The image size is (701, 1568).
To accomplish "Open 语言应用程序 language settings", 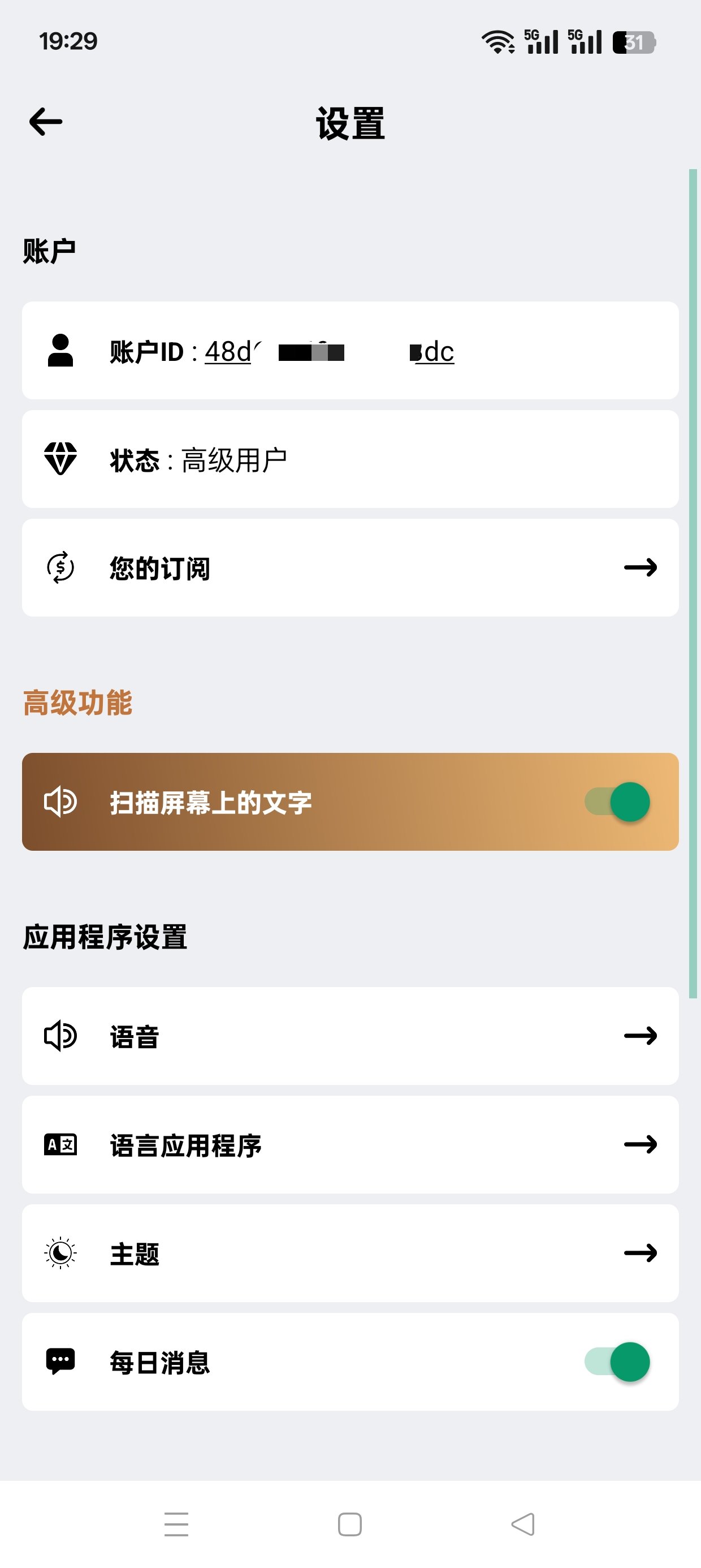I will pos(350,1144).
